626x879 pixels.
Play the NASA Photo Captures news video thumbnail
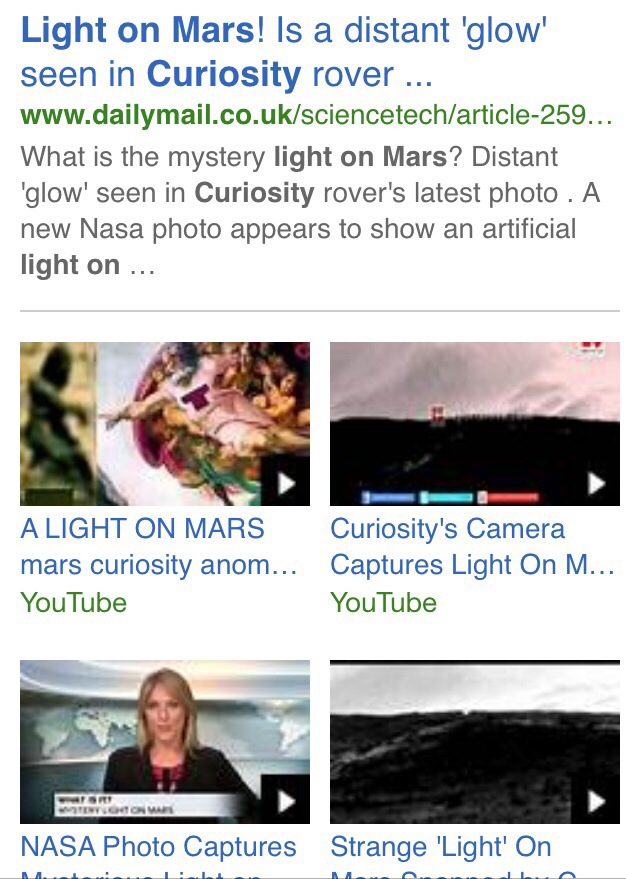pos(165,741)
